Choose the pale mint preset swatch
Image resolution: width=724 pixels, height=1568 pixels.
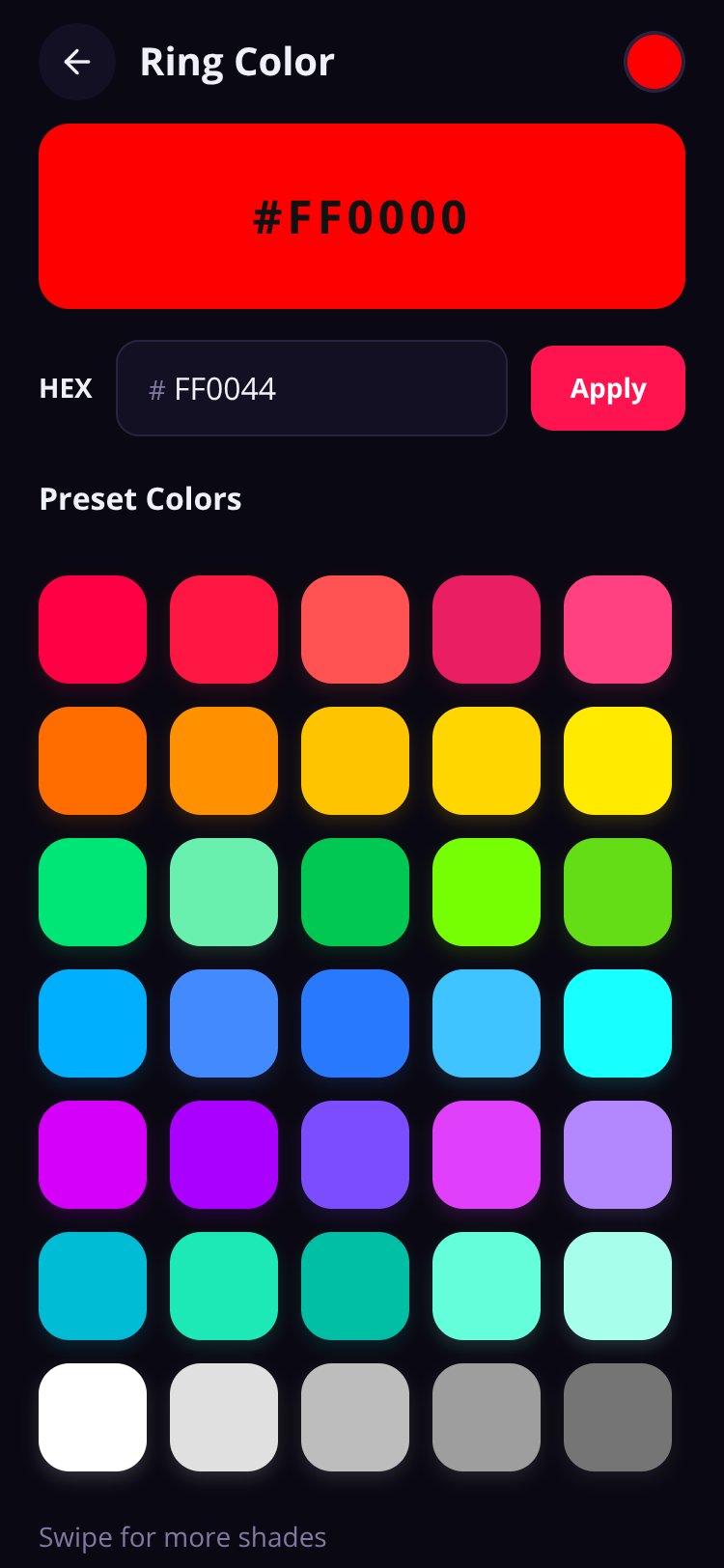tap(618, 1286)
